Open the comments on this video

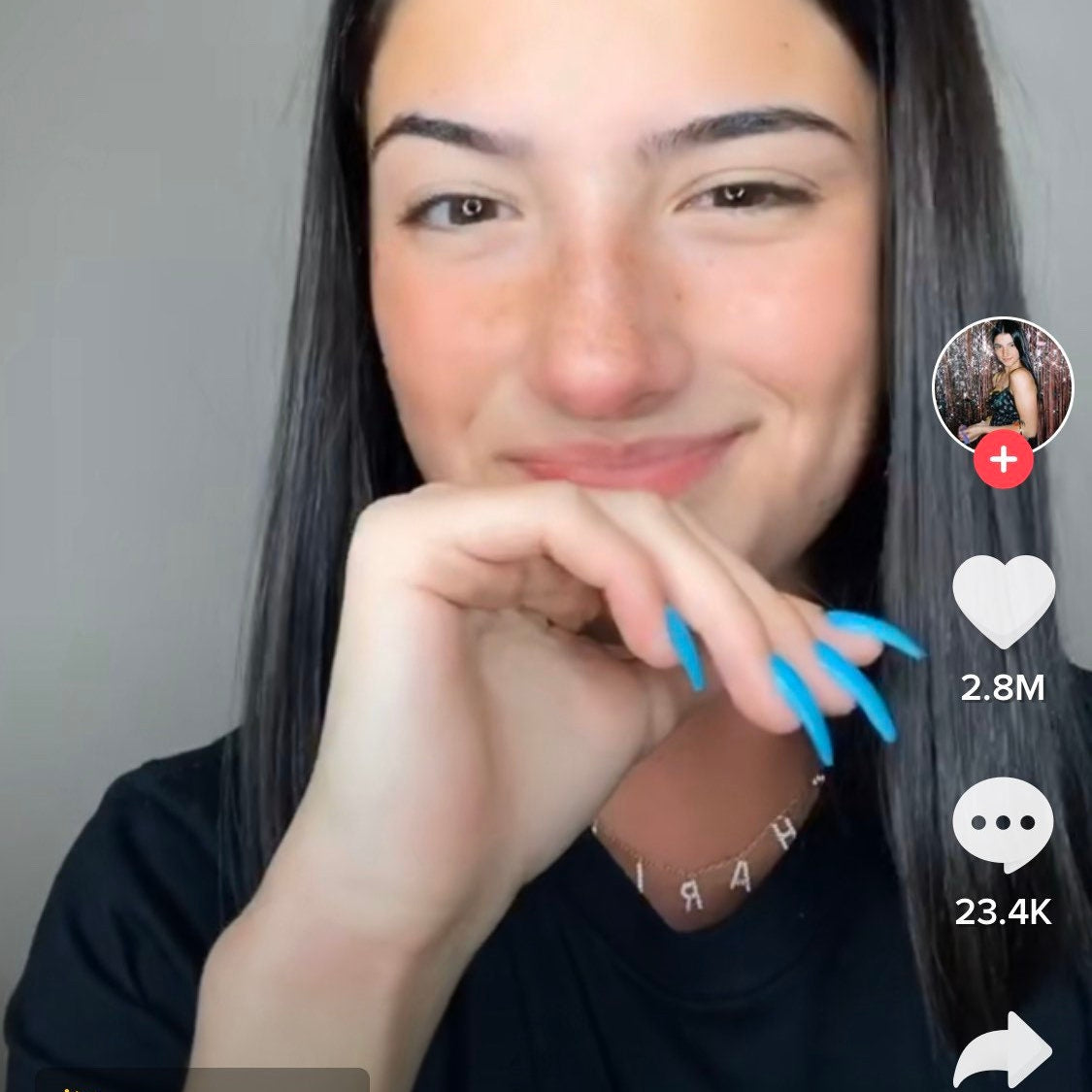coord(1003,823)
